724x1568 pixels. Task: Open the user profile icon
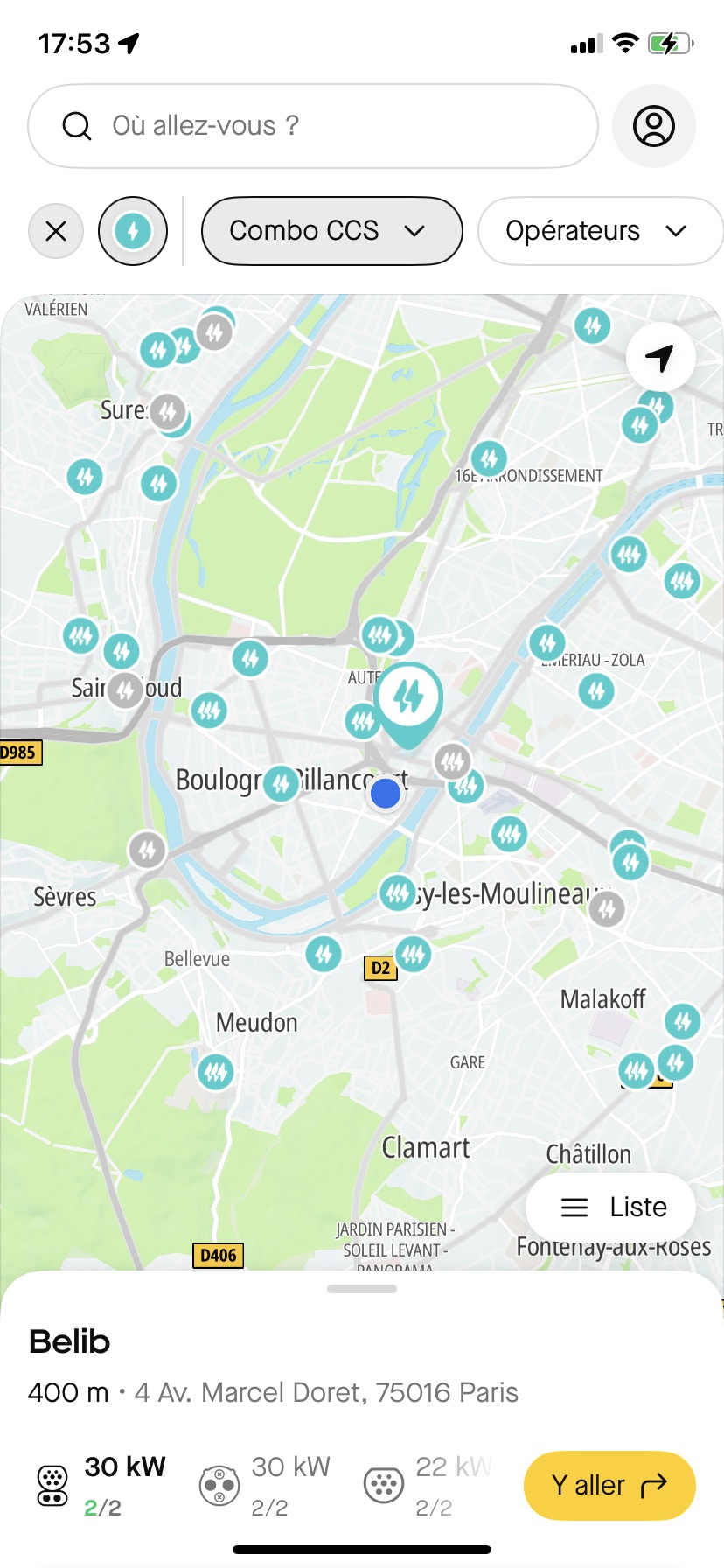[654, 126]
